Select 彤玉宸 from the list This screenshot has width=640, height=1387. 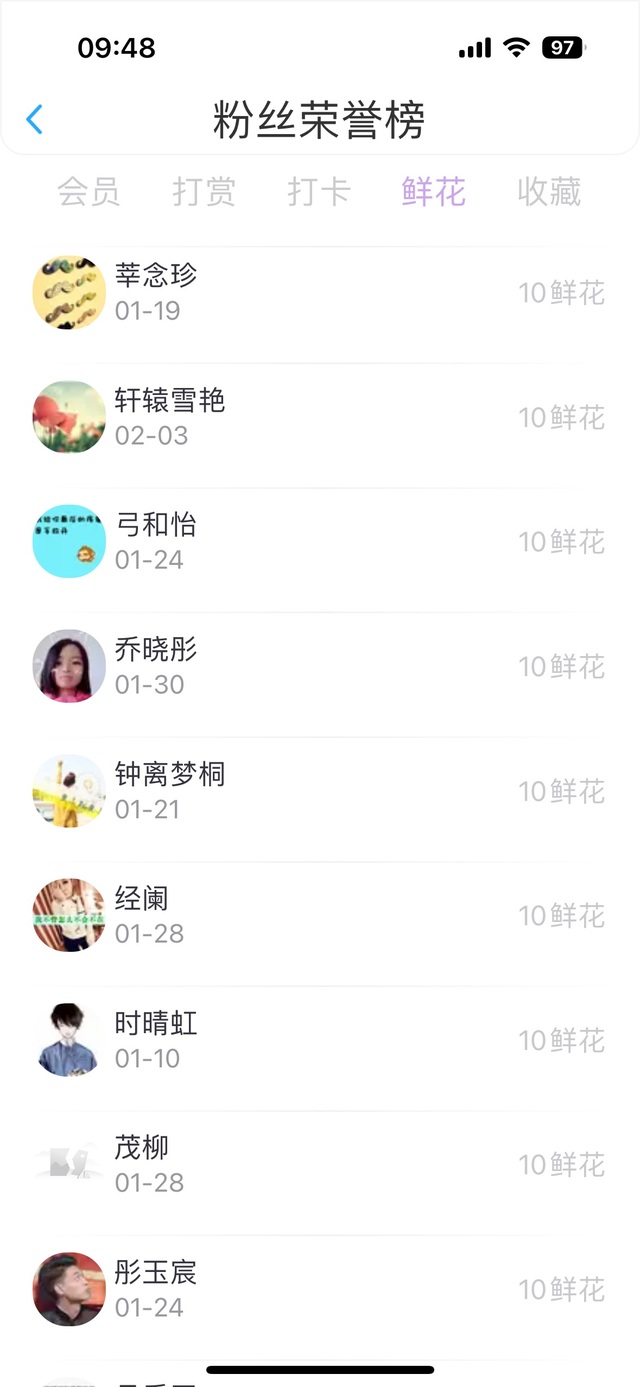coord(320,1289)
